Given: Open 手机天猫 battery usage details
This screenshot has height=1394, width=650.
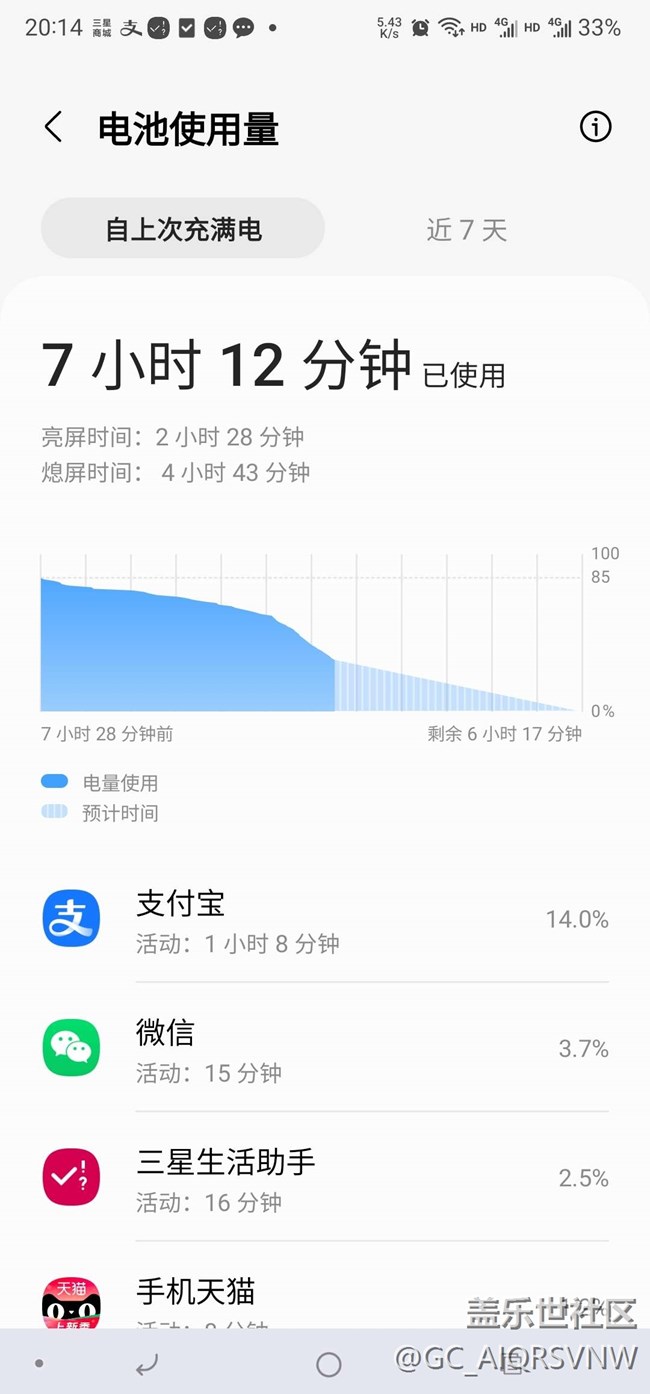Looking at the screenshot, I should [x=325, y=1290].
